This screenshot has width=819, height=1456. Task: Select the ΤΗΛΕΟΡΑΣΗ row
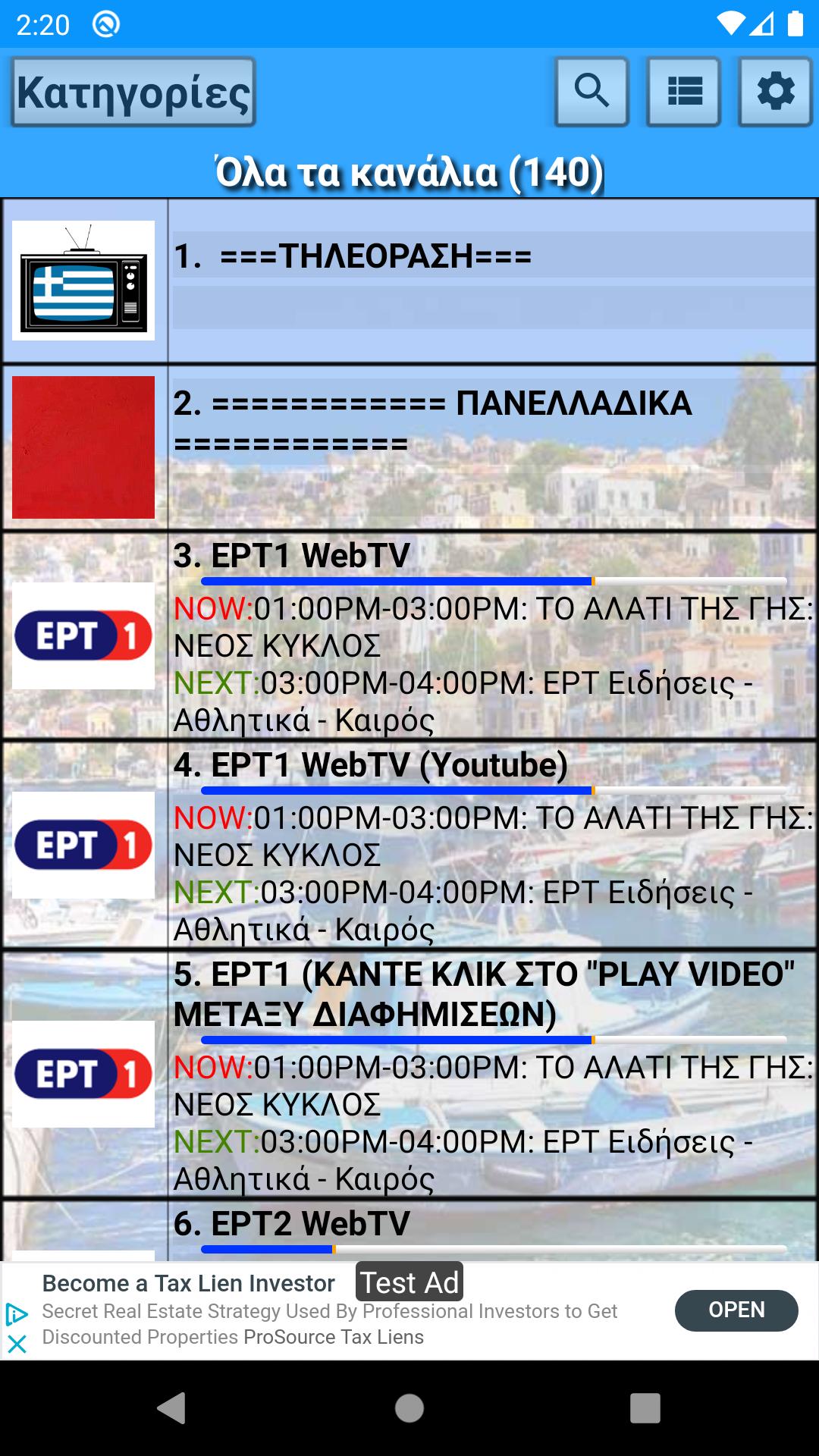point(409,281)
